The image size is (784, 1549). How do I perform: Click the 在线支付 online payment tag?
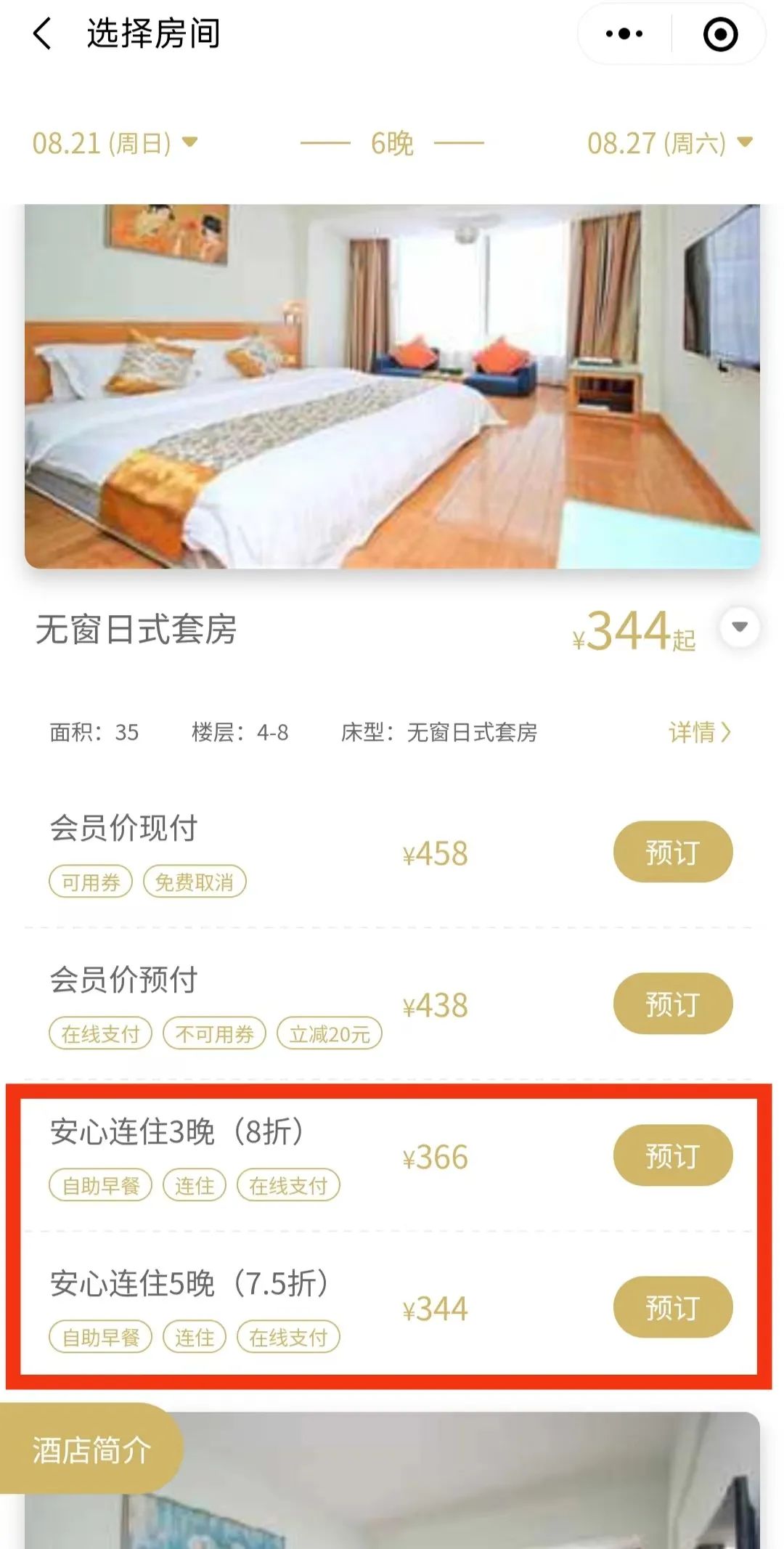pyautogui.click(x=290, y=1185)
